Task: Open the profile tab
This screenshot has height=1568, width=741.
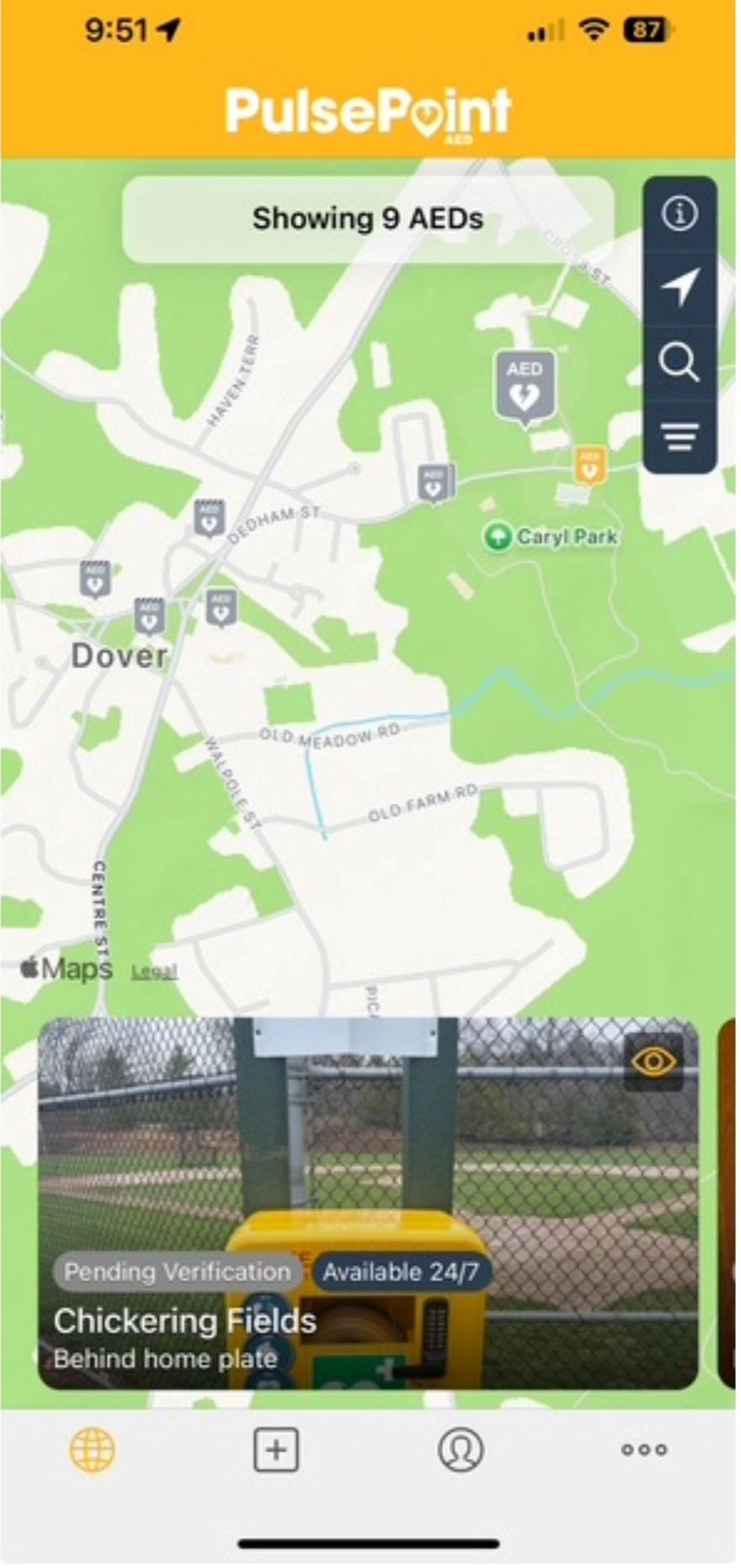Action: coord(461,1450)
